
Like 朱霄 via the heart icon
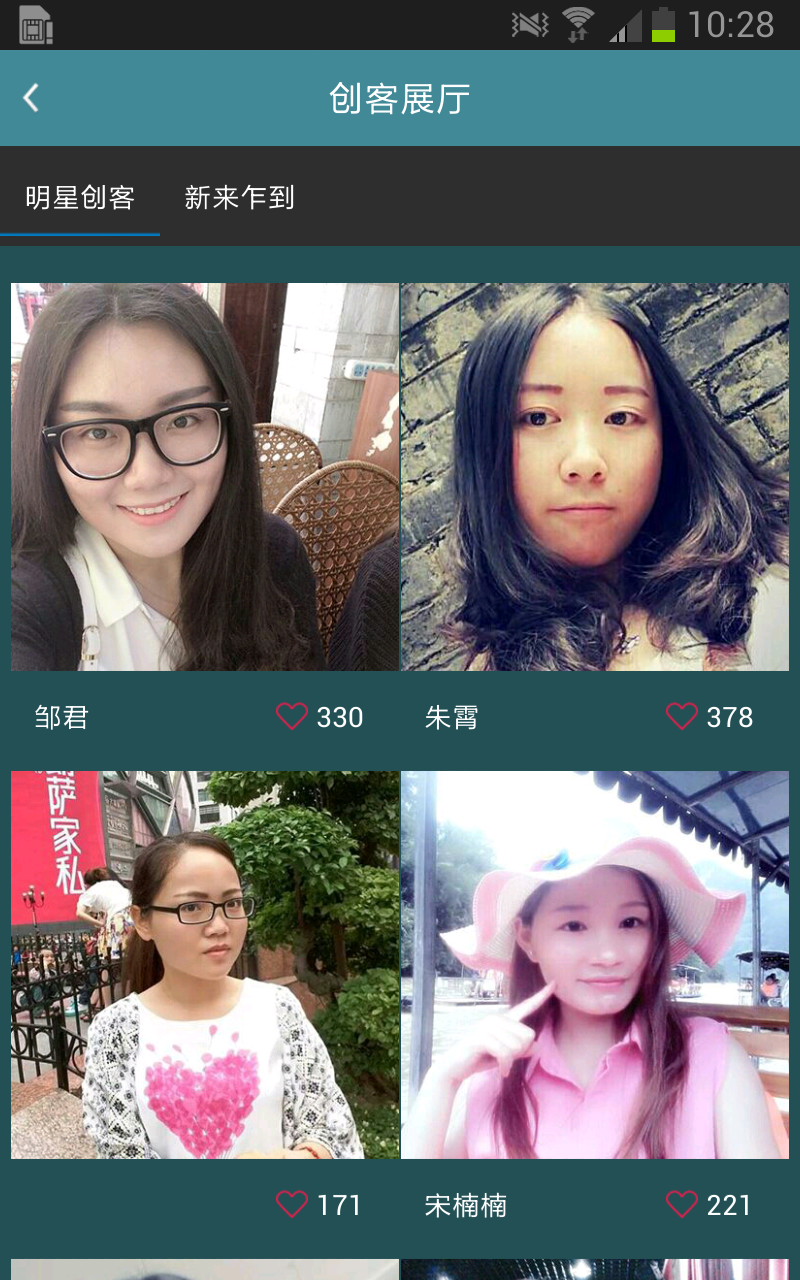pyautogui.click(x=682, y=716)
